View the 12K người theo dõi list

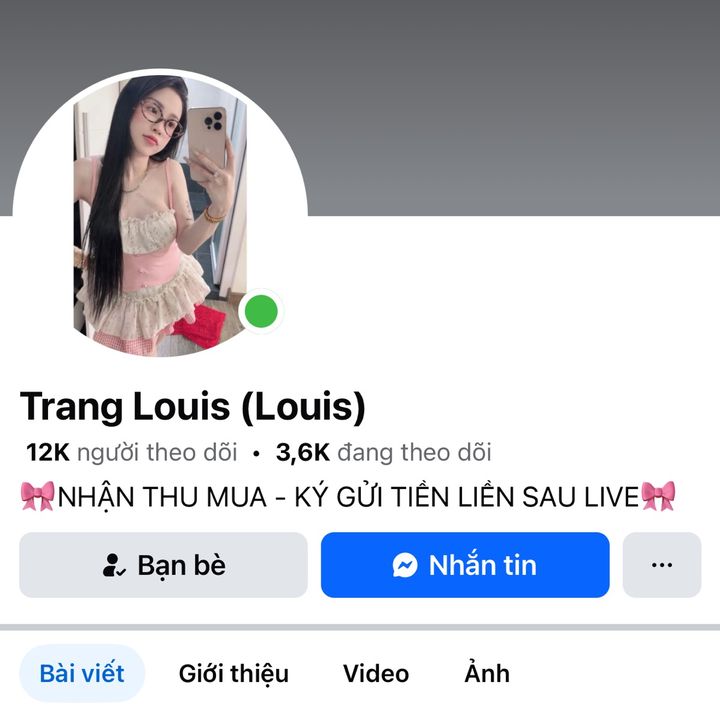pyautogui.click(x=131, y=453)
